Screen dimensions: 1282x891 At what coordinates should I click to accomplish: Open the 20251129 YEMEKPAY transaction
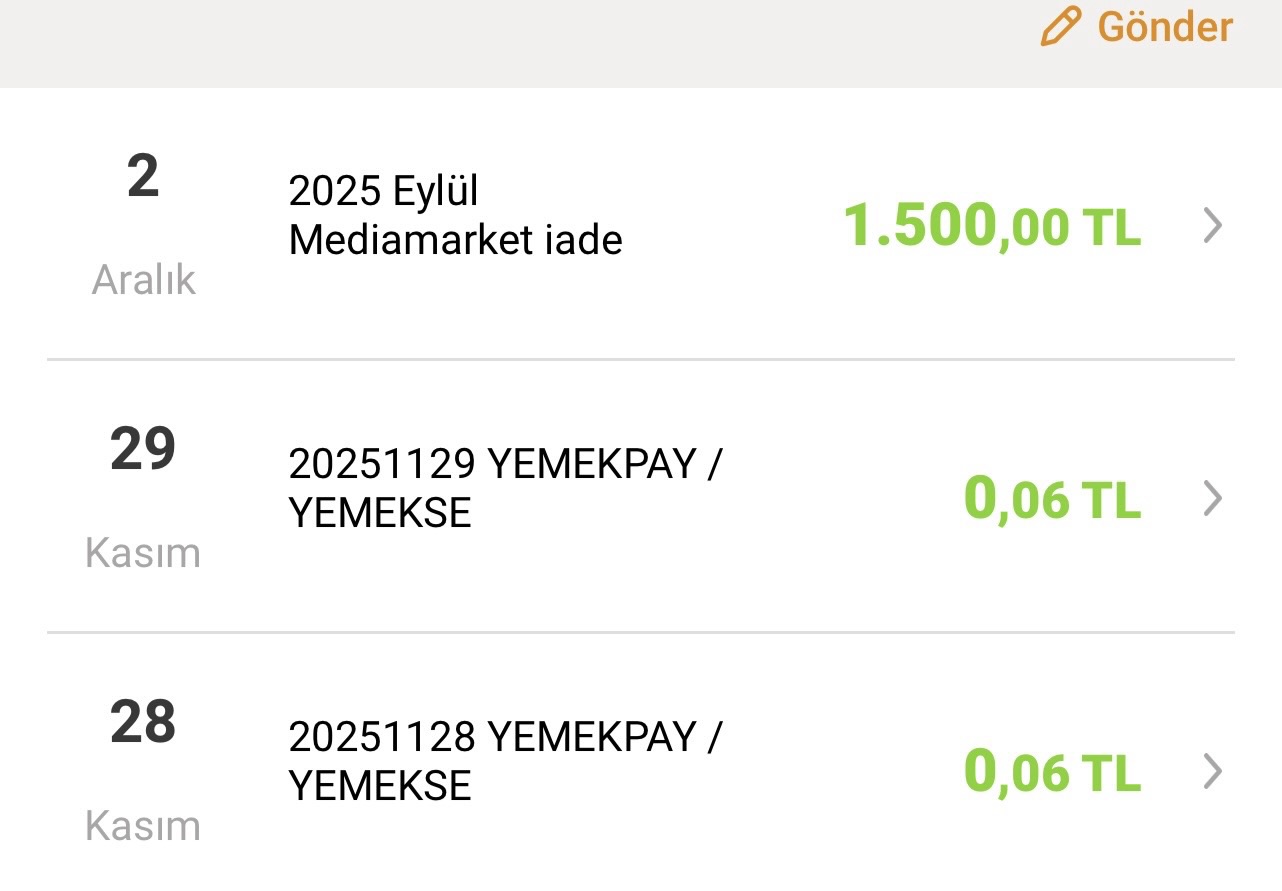tap(640, 497)
